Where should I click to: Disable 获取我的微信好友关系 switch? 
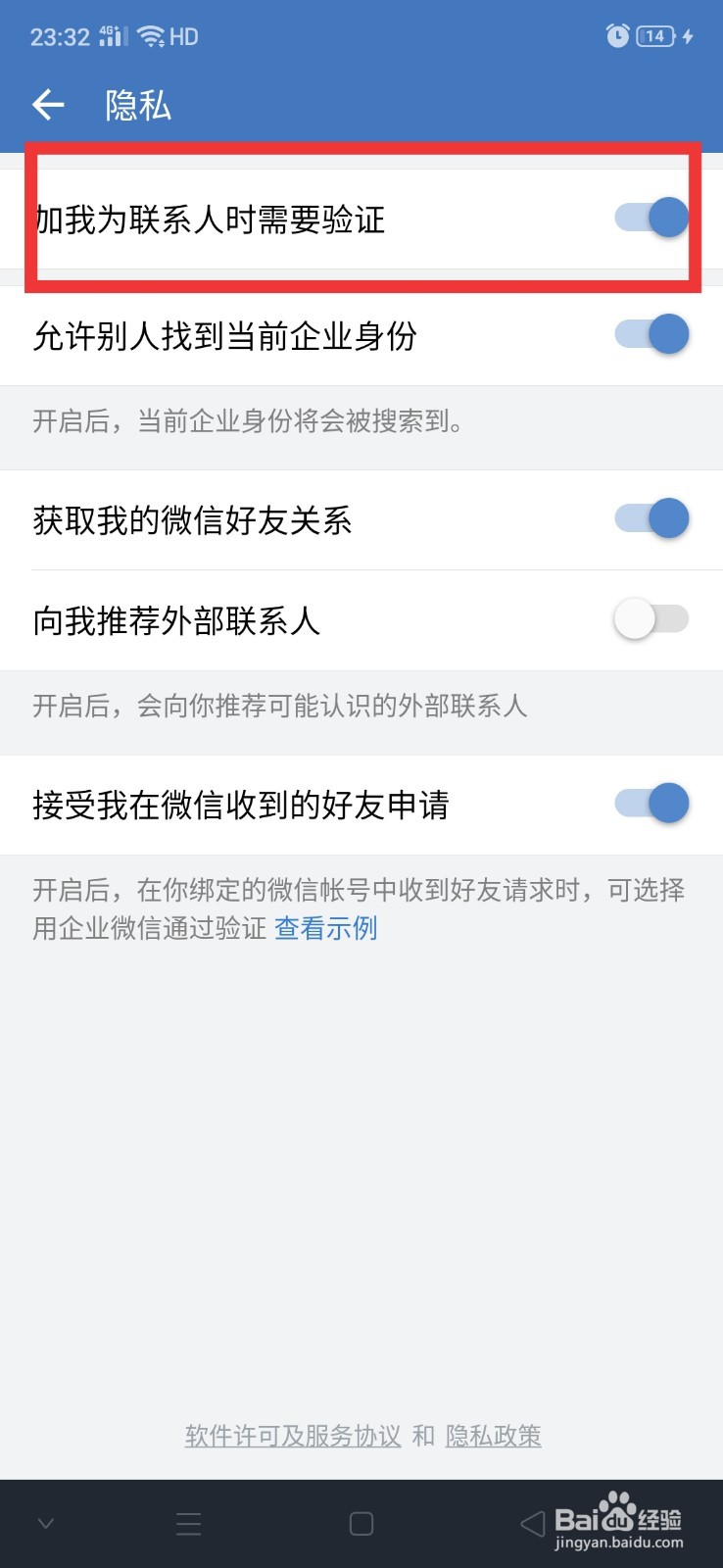click(x=651, y=519)
